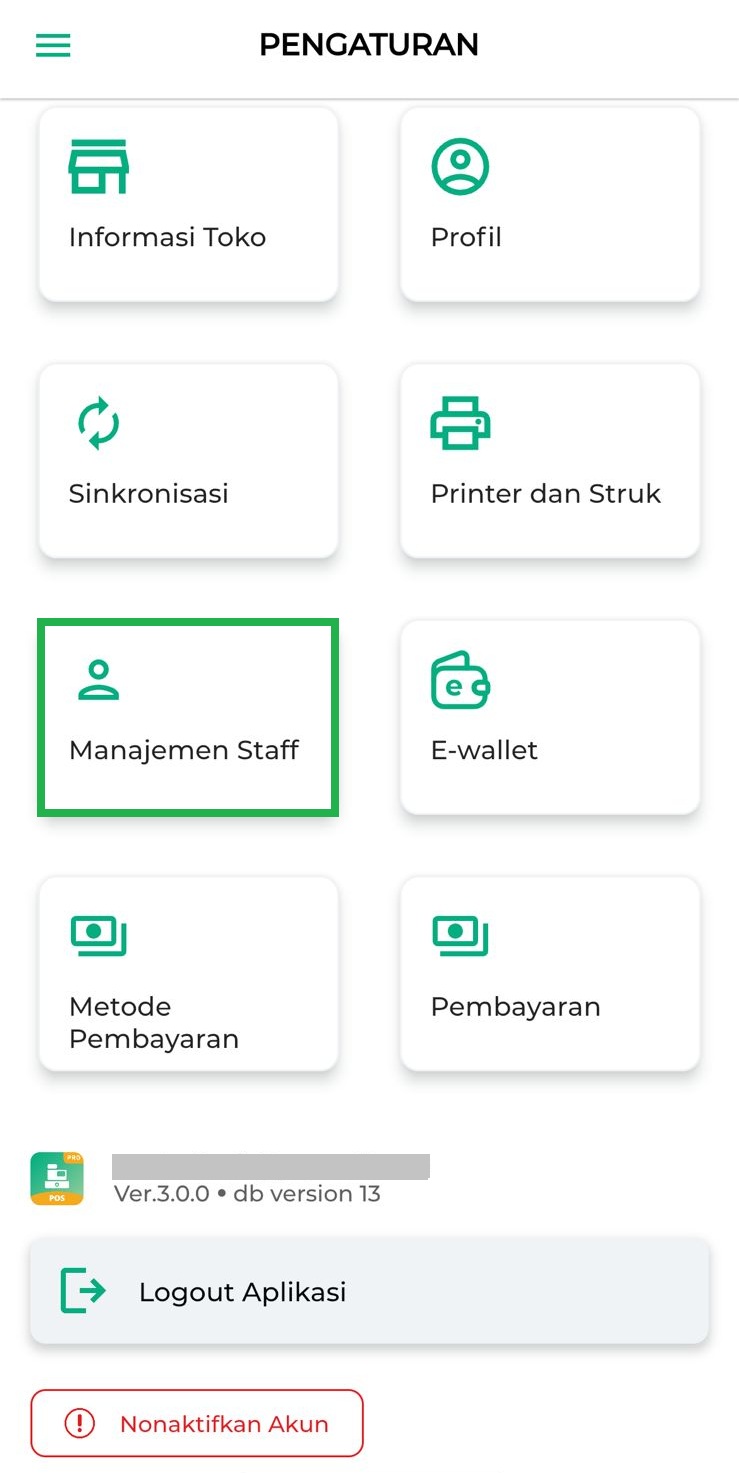Tap the Nonaktifkan Akun button

click(x=197, y=1423)
